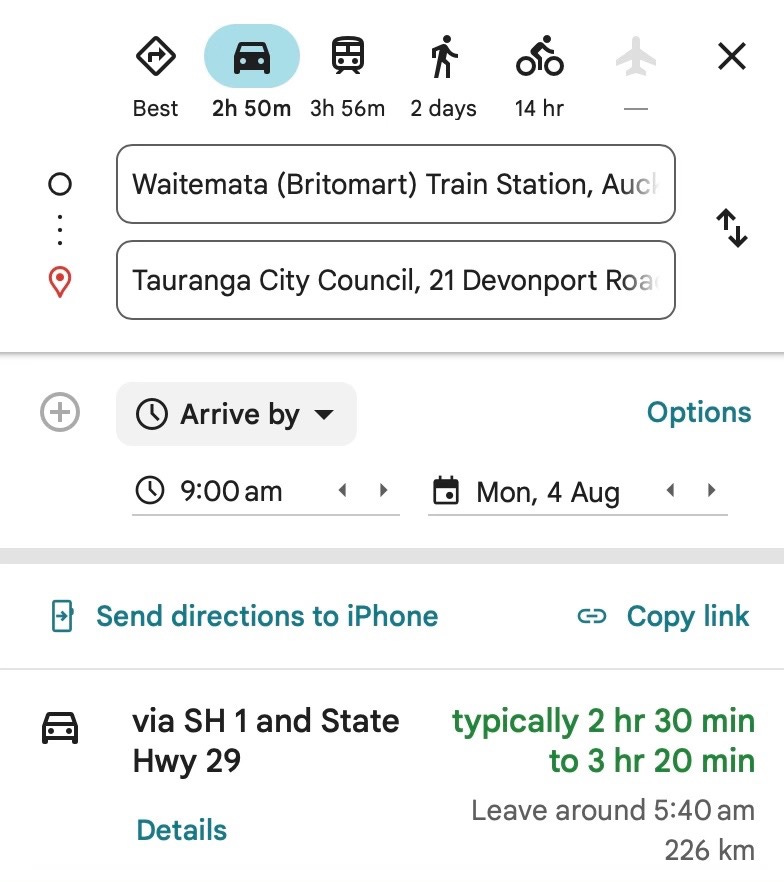Open route Options
Image resolution: width=784 pixels, height=882 pixels.
click(x=698, y=412)
